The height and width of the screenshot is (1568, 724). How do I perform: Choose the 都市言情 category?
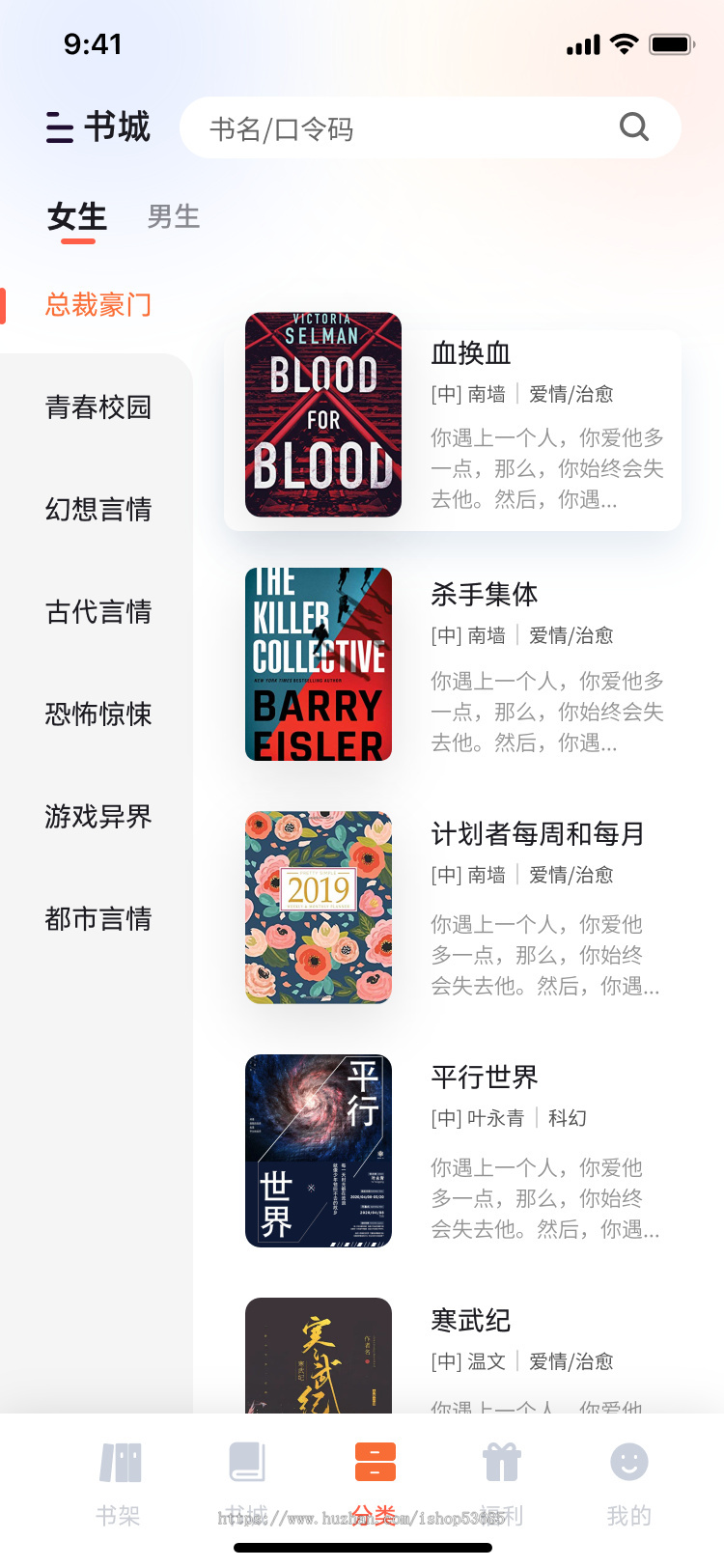click(x=97, y=919)
